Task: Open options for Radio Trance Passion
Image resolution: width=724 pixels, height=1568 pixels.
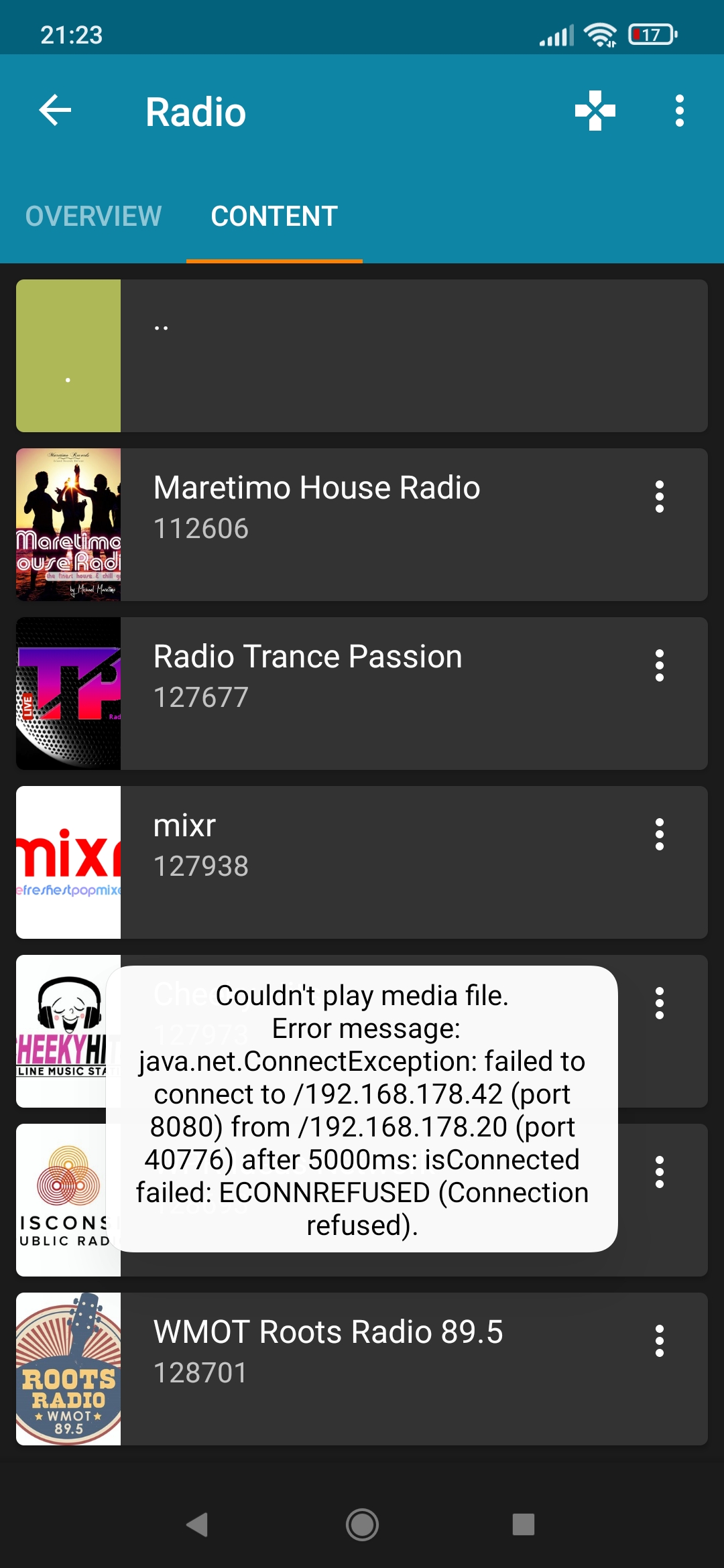Action: [x=660, y=665]
